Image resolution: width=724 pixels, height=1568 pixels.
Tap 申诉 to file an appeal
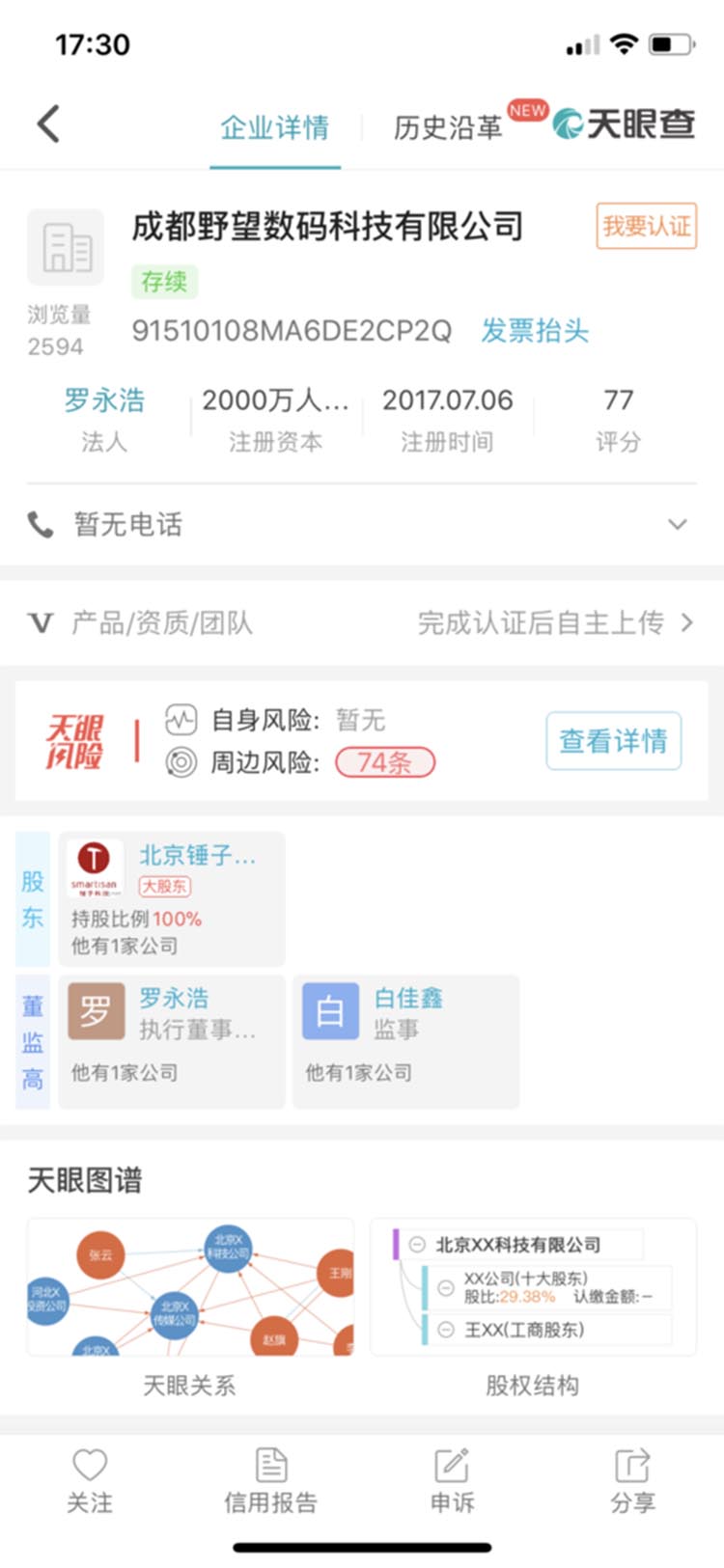452,1481
